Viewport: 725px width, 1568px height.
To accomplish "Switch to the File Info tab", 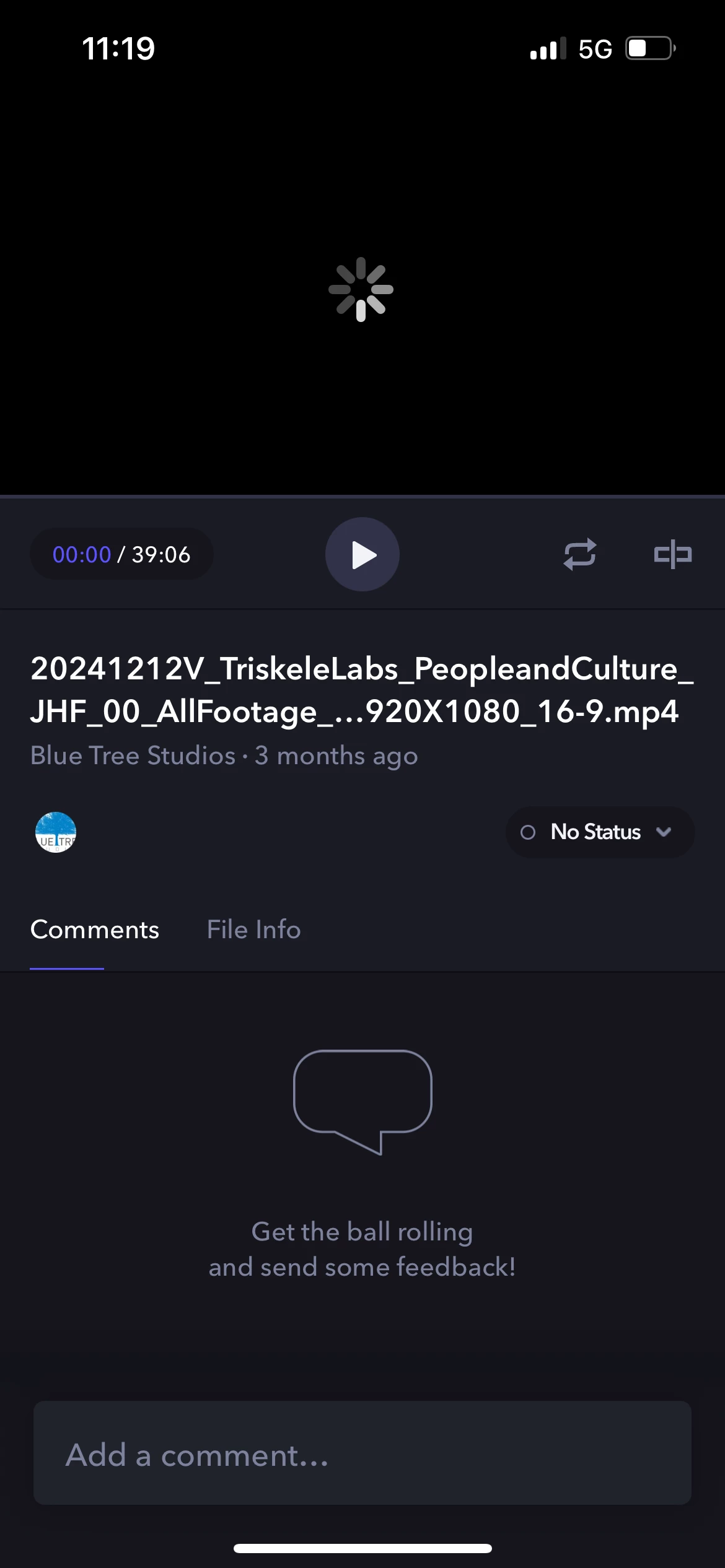I will coord(253,930).
